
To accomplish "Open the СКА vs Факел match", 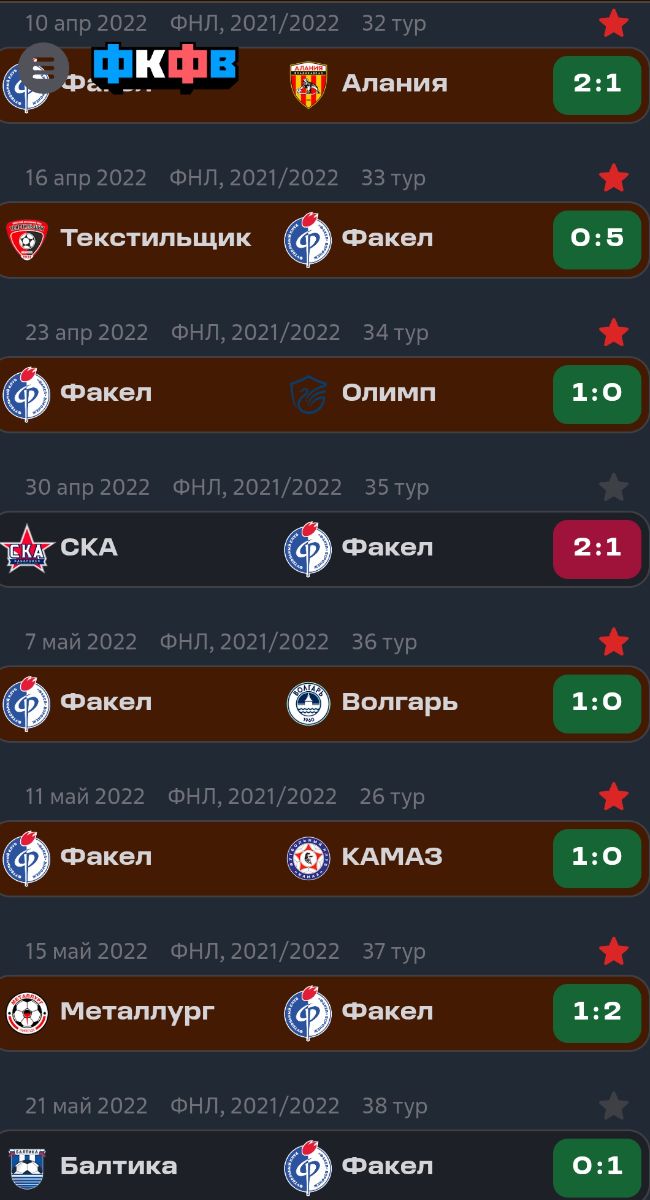I will (325, 548).
